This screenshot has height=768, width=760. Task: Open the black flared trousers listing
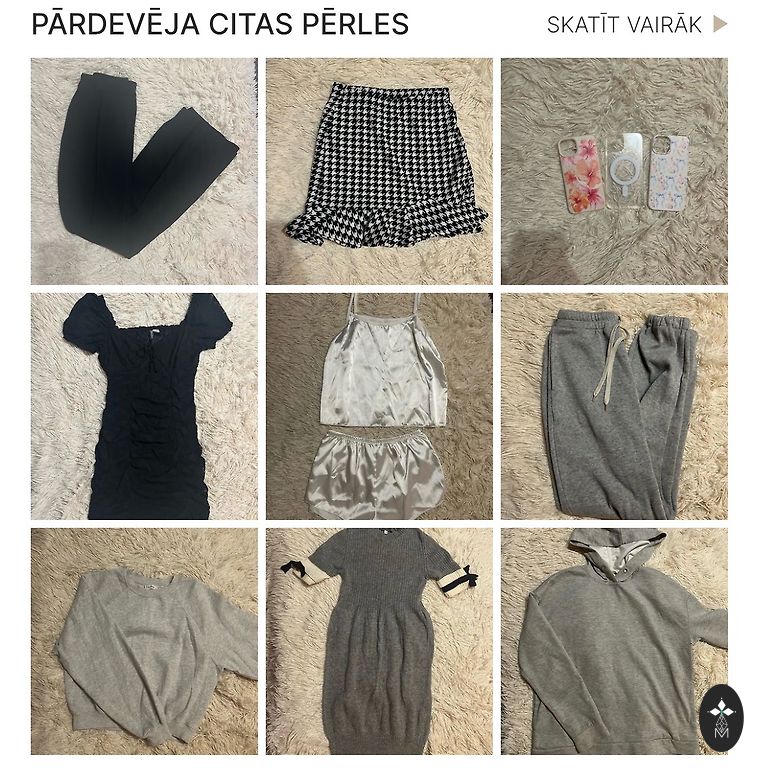[144, 171]
